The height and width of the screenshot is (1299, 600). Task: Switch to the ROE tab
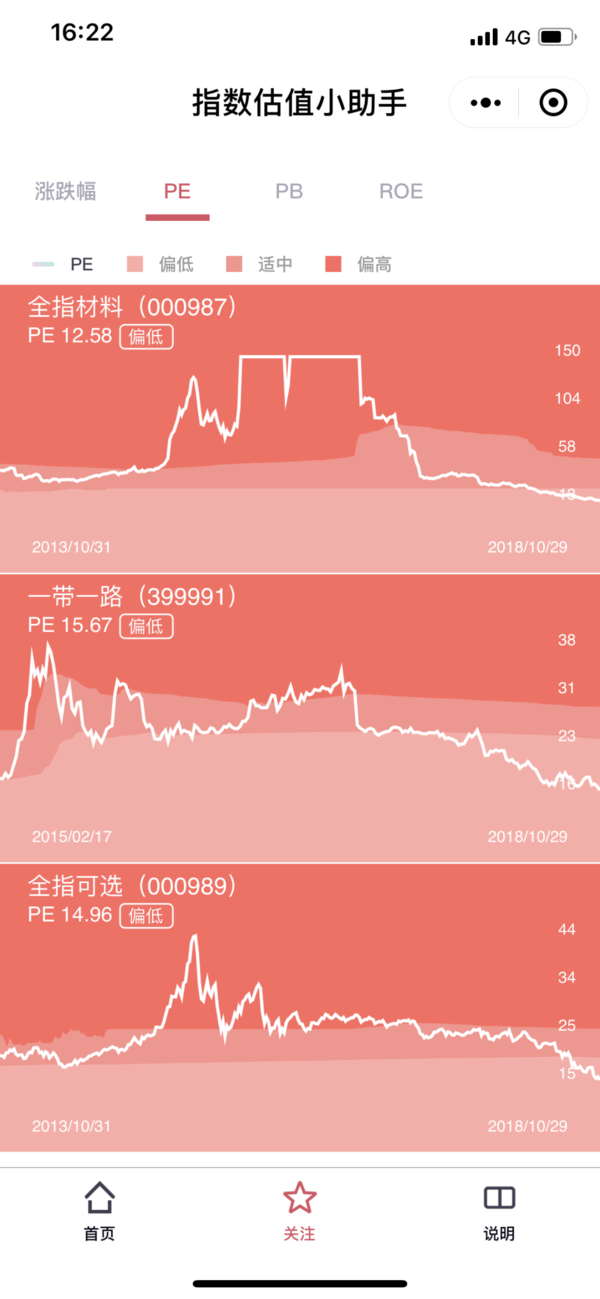click(401, 191)
